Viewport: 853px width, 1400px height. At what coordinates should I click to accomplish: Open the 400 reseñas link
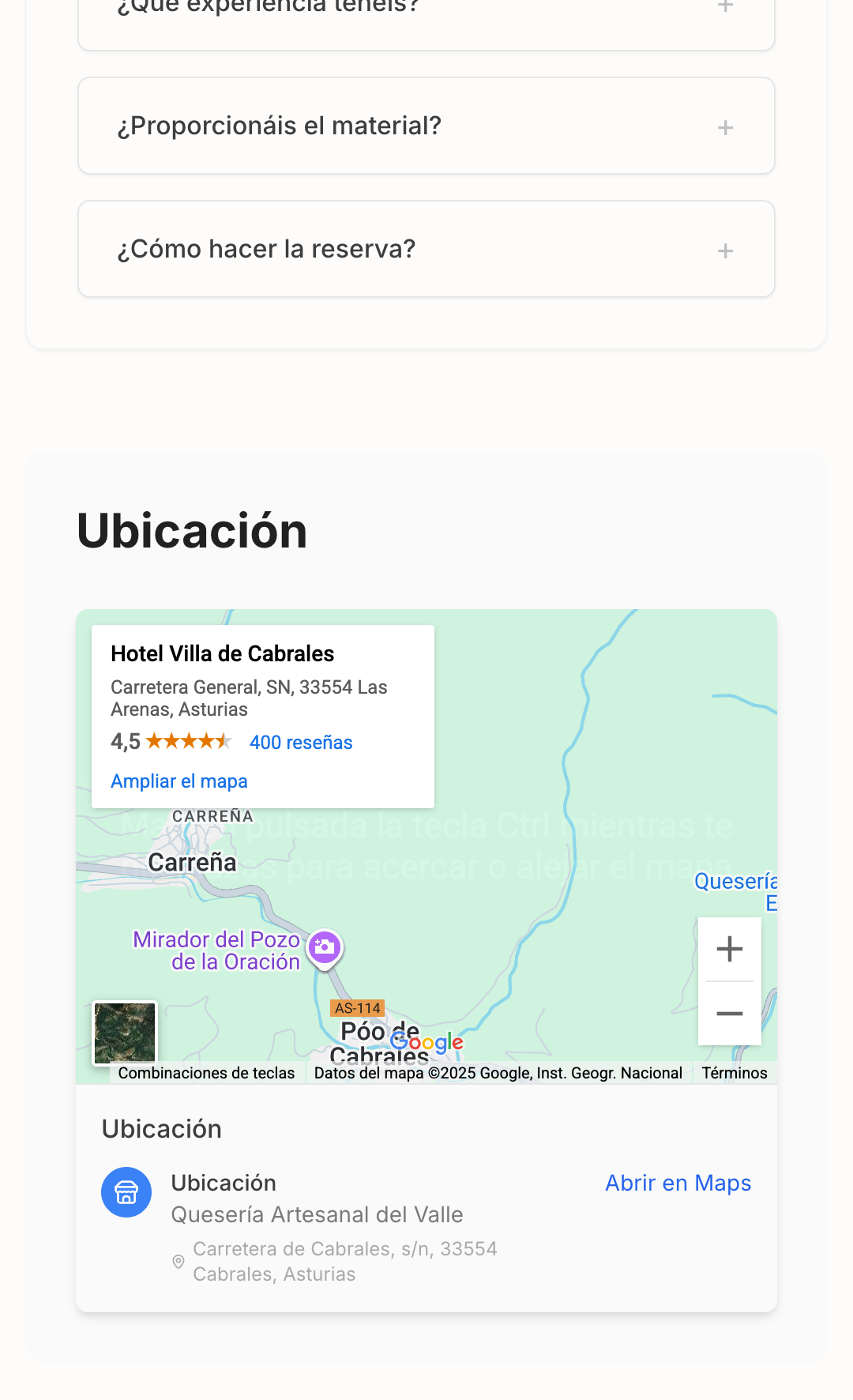click(301, 743)
